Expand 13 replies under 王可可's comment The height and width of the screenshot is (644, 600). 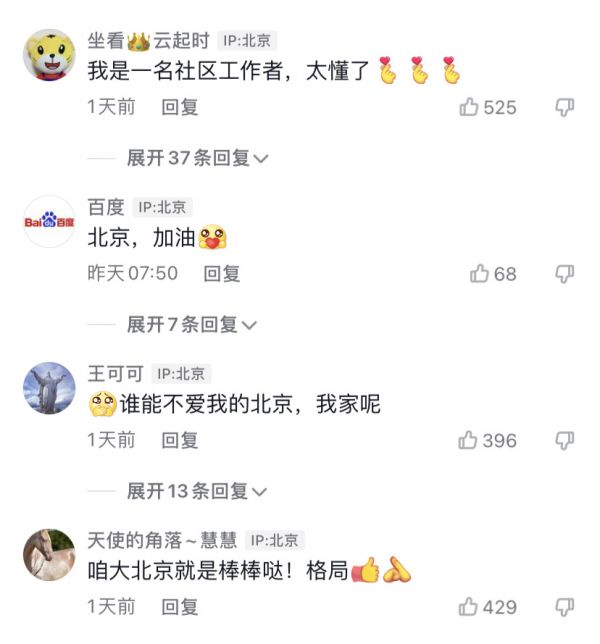point(197,491)
